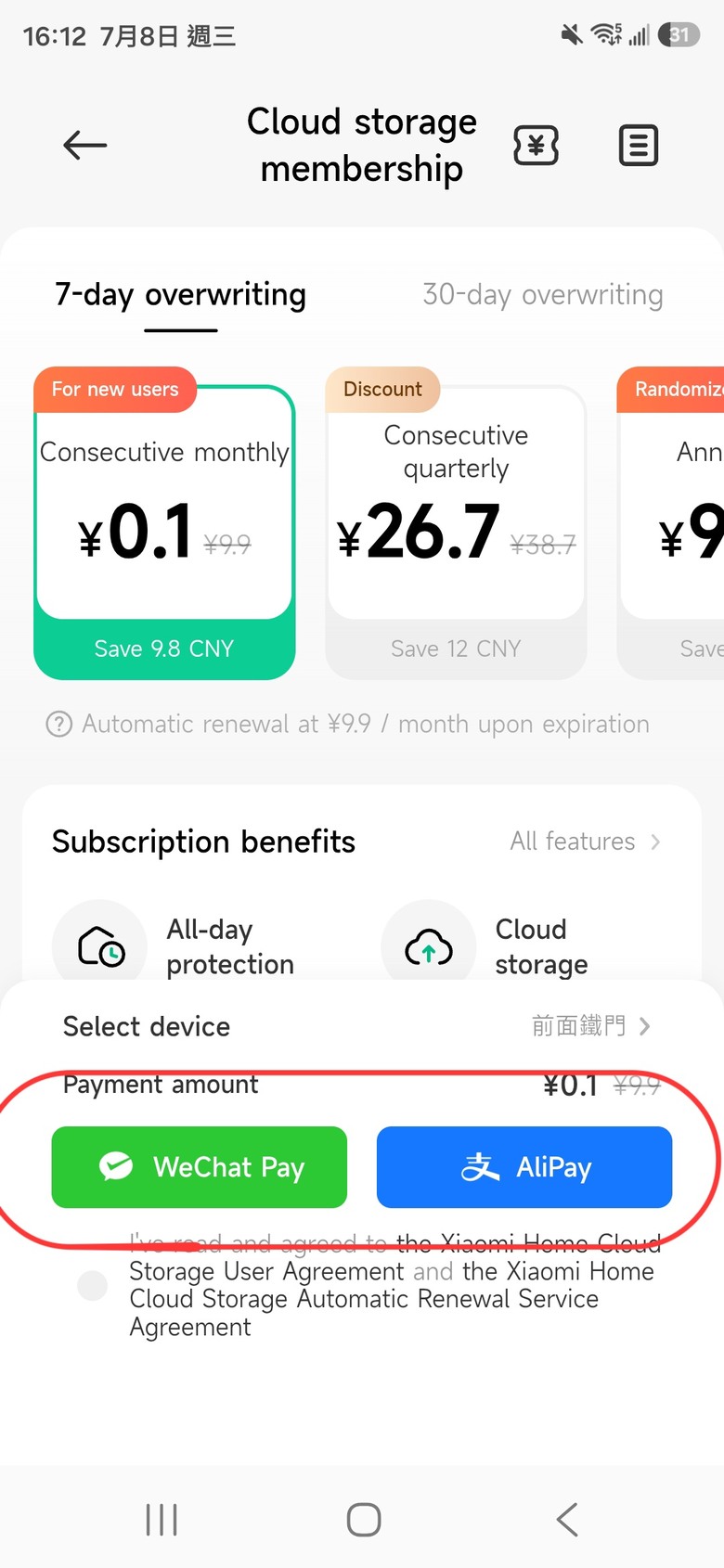Switch to 30-day overwriting tab
The image size is (724, 1568).
click(543, 295)
